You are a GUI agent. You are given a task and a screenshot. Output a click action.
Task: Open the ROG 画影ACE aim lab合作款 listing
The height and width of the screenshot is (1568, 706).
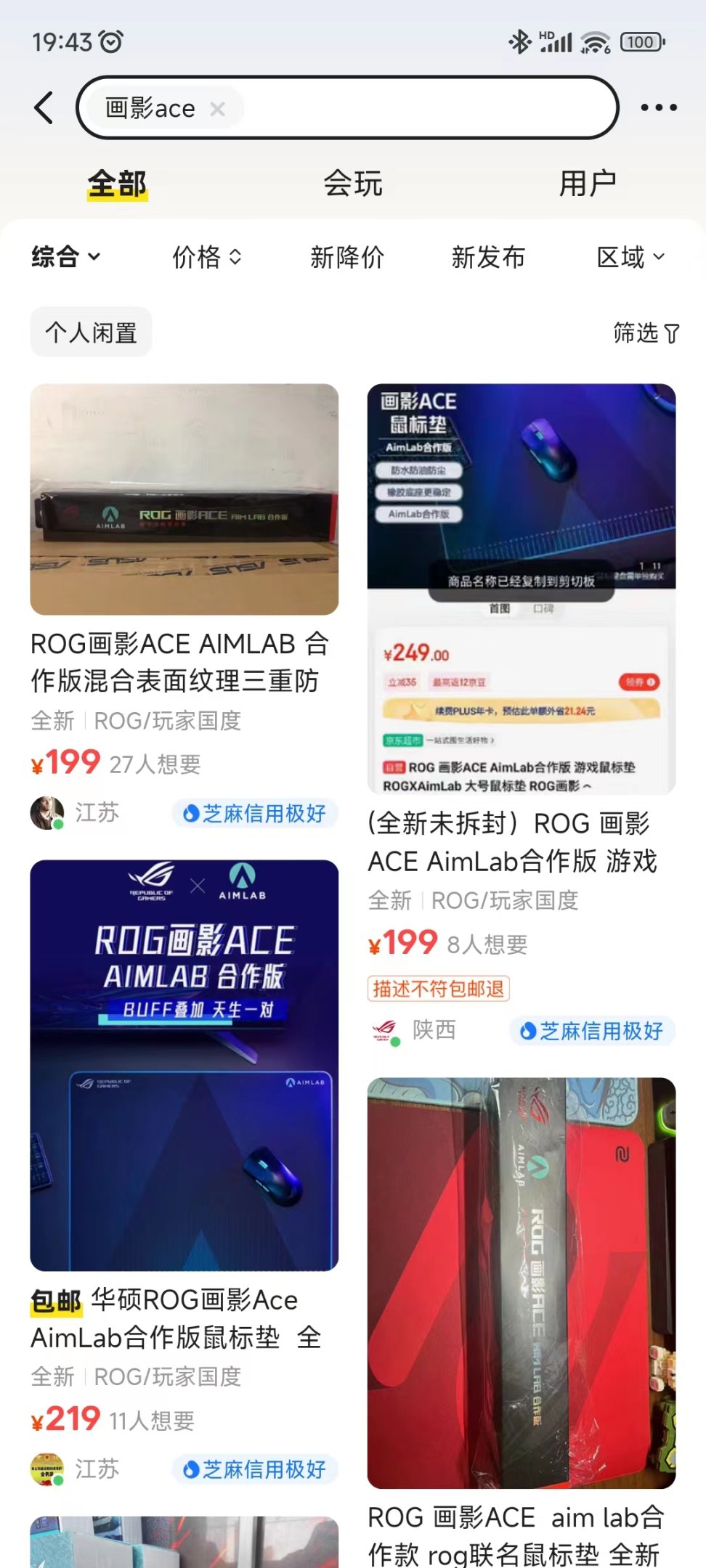click(x=522, y=1281)
